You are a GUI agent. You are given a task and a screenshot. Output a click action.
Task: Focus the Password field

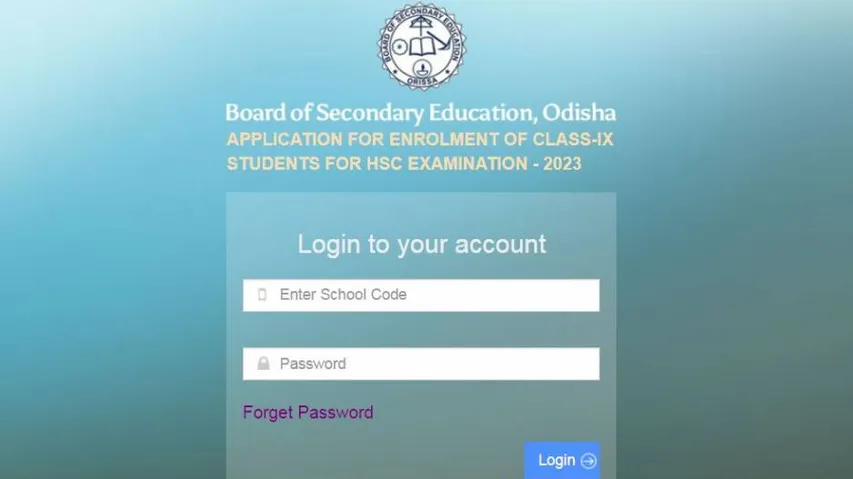421,364
